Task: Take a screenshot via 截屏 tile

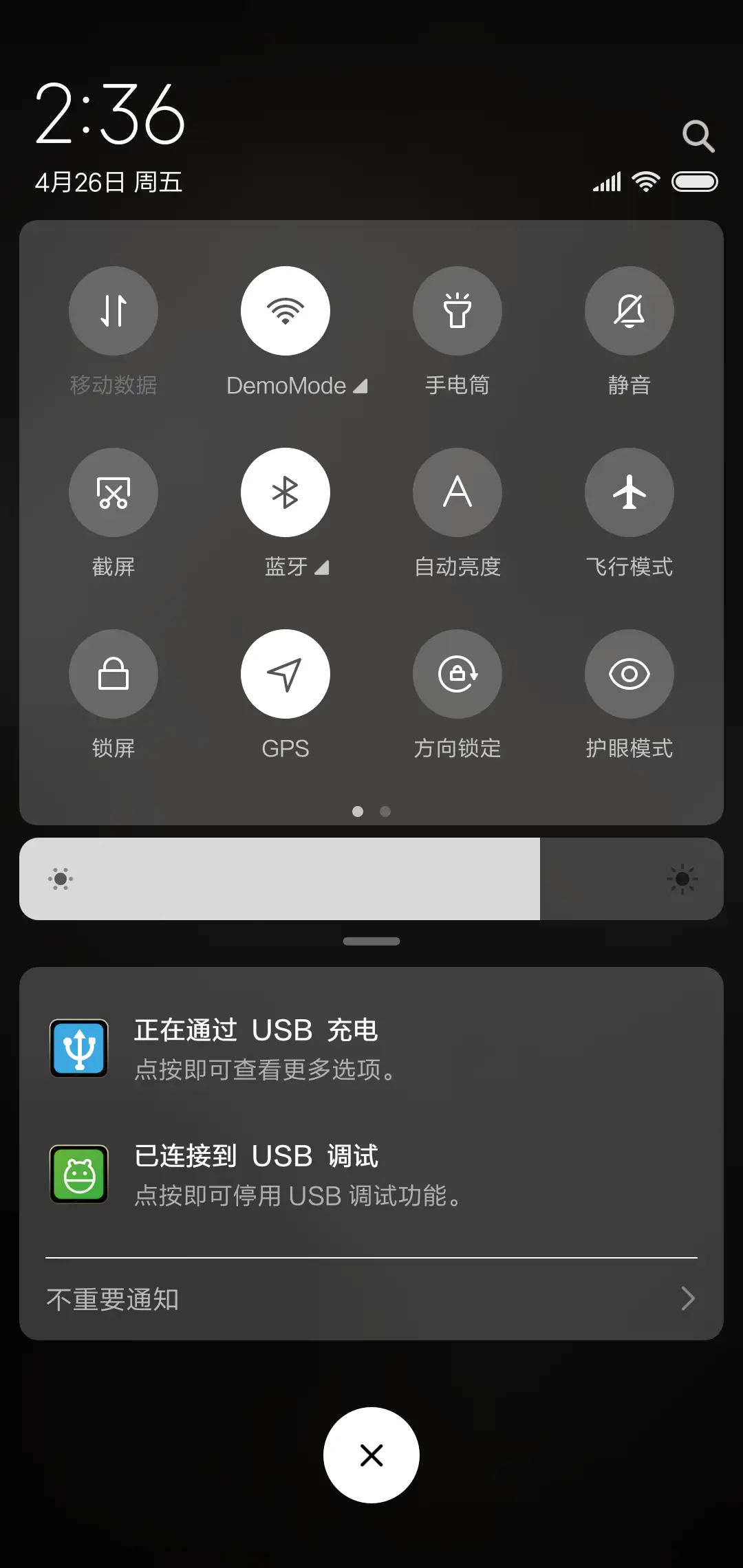Action: tap(114, 492)
